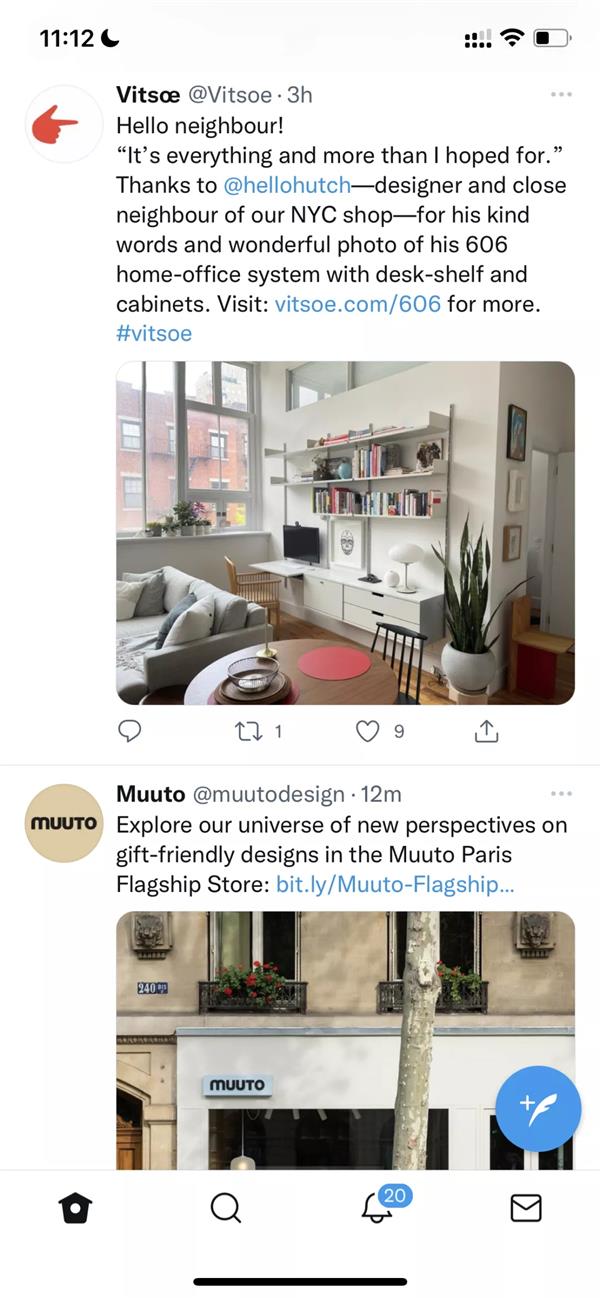
Task: Open the bit.ly/Muuto-Flagship link
Action: pyautogui.click(x=395, y=885)
